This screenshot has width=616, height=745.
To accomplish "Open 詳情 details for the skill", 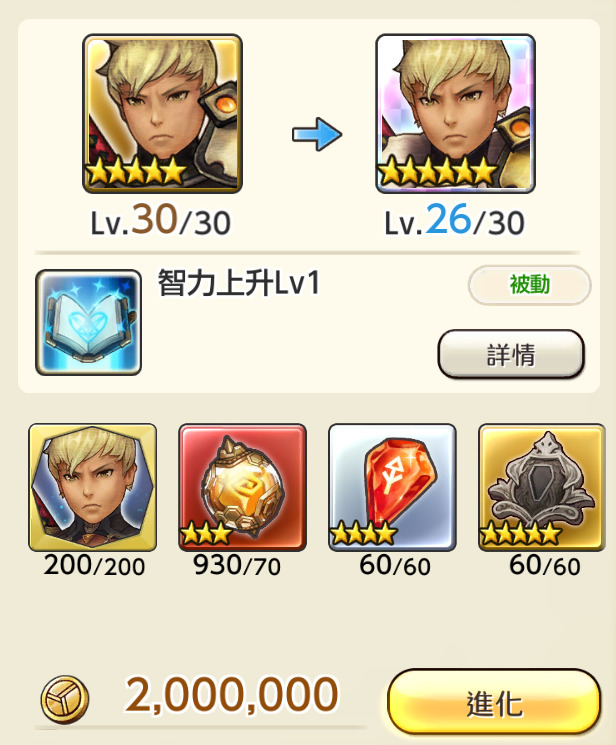I will (510, 354).
